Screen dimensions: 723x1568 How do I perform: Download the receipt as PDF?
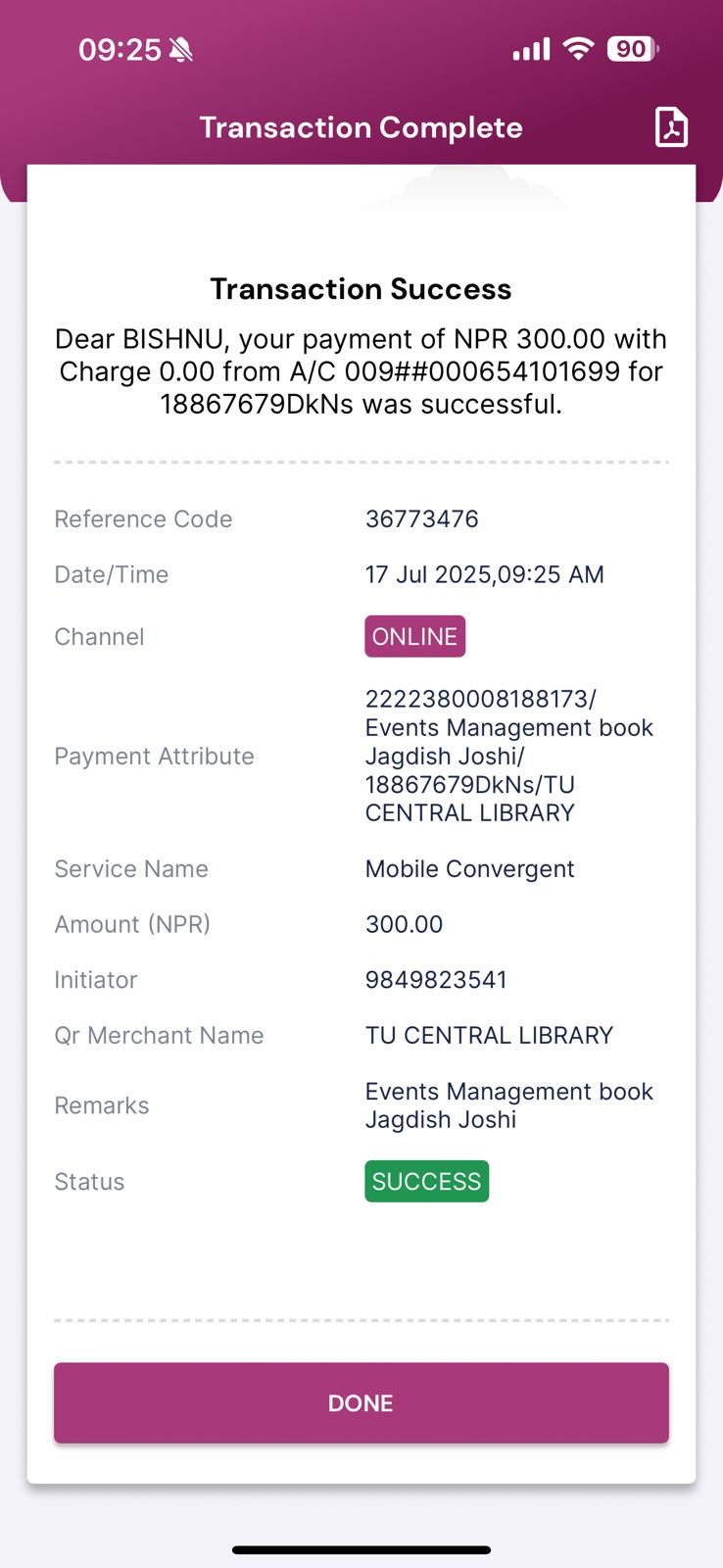click(x=671, y=127)
